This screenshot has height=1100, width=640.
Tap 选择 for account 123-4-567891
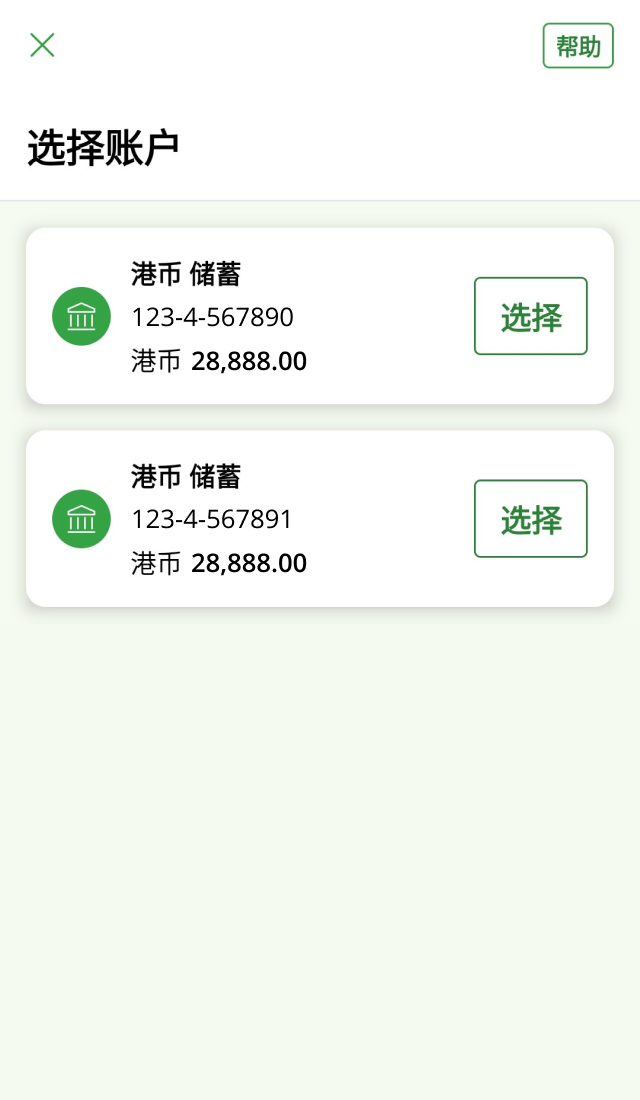tap(530, 519)
